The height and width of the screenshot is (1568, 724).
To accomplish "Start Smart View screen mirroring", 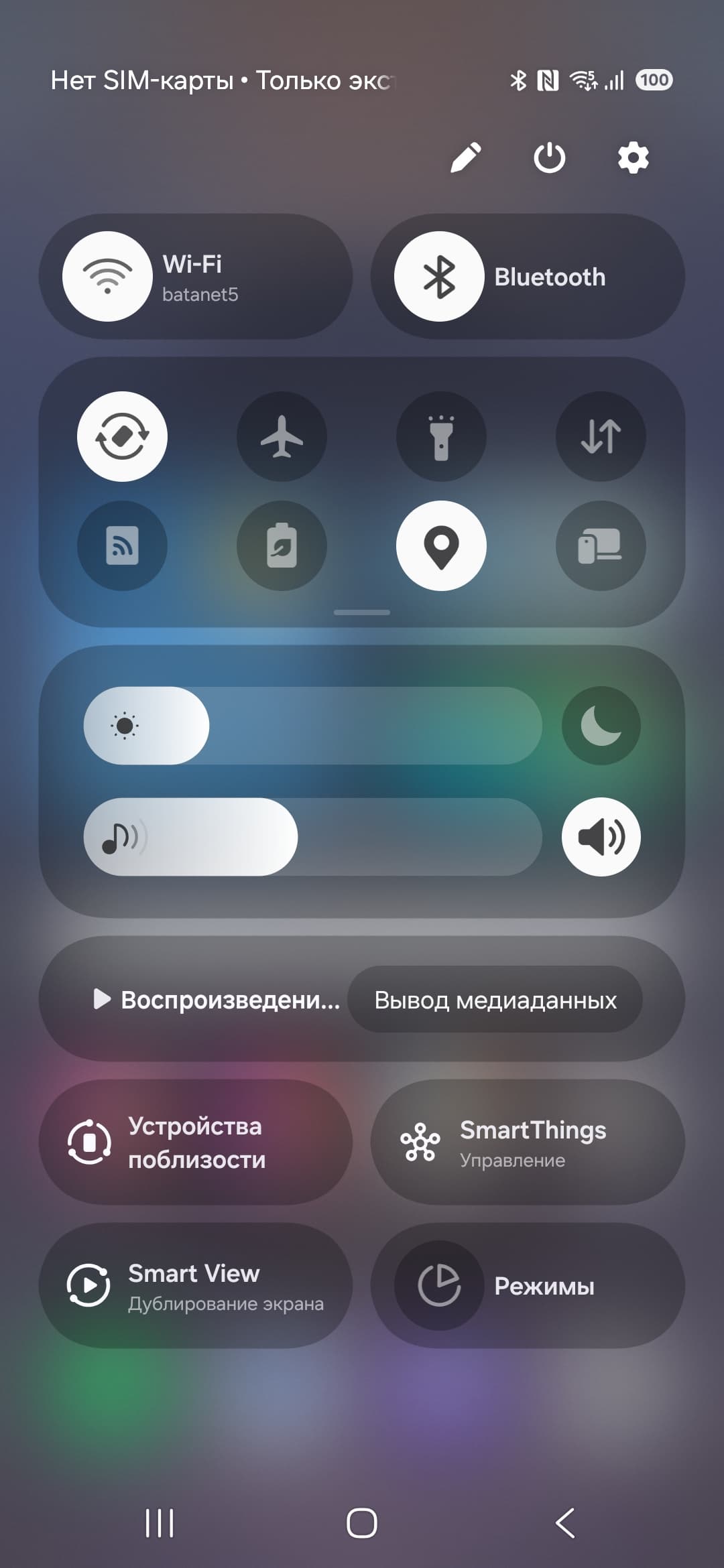I will pos(196,1286).
